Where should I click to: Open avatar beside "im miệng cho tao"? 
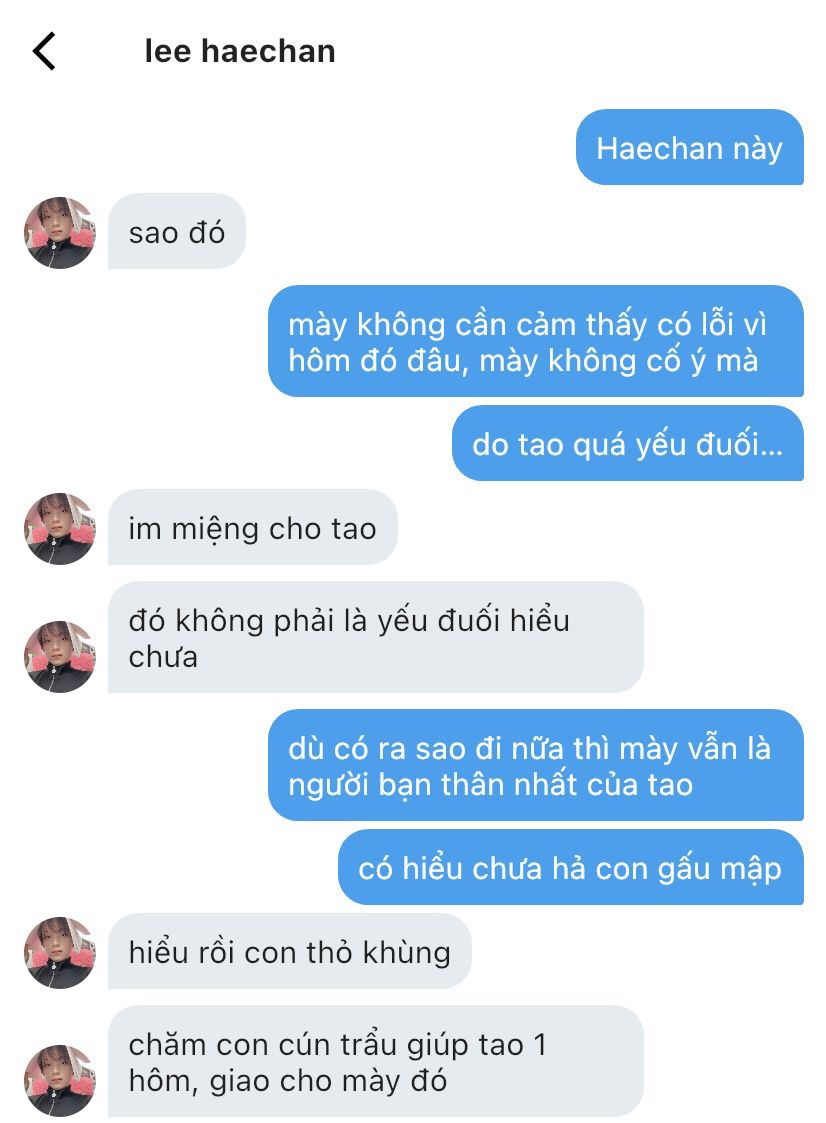[60, 528]
